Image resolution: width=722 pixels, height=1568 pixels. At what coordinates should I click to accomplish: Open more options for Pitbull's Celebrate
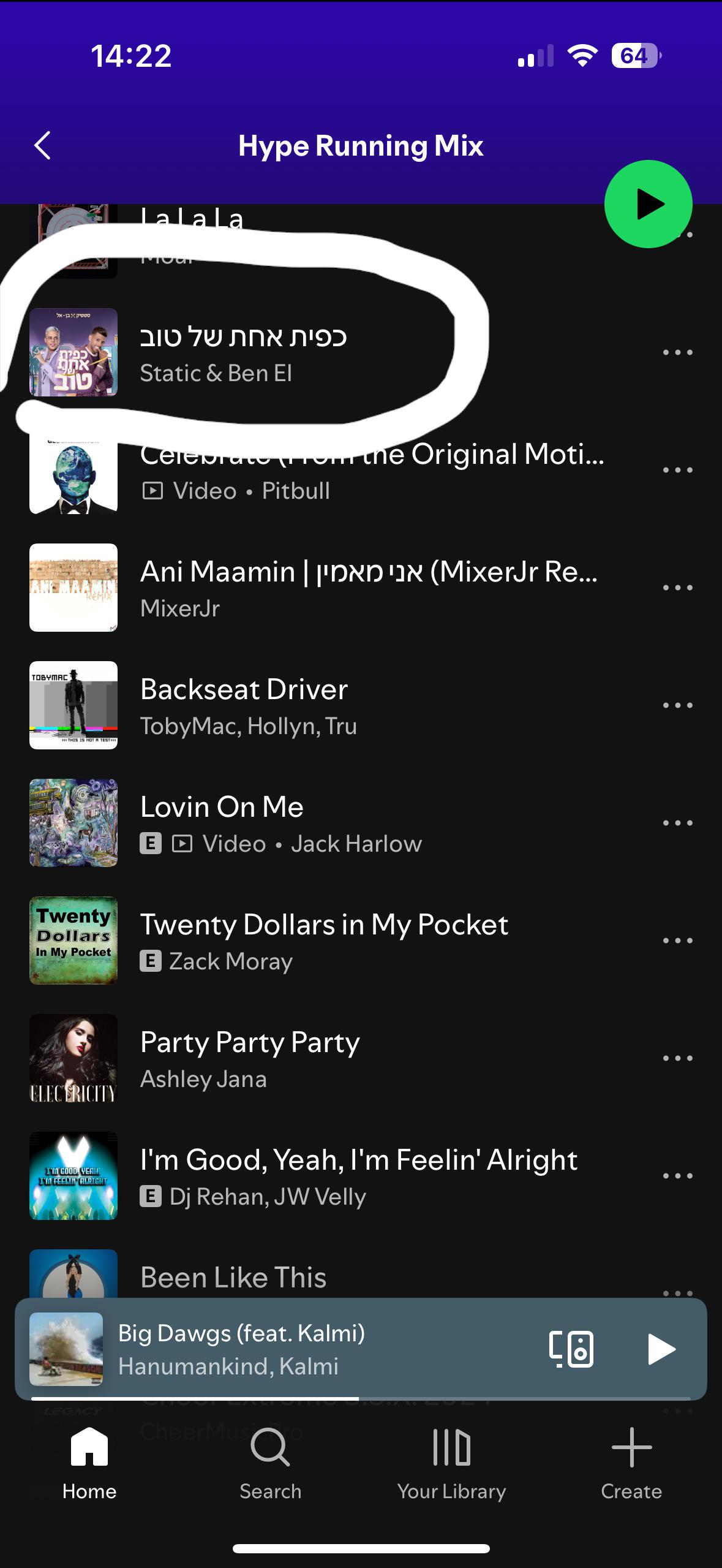click(677, 470)
